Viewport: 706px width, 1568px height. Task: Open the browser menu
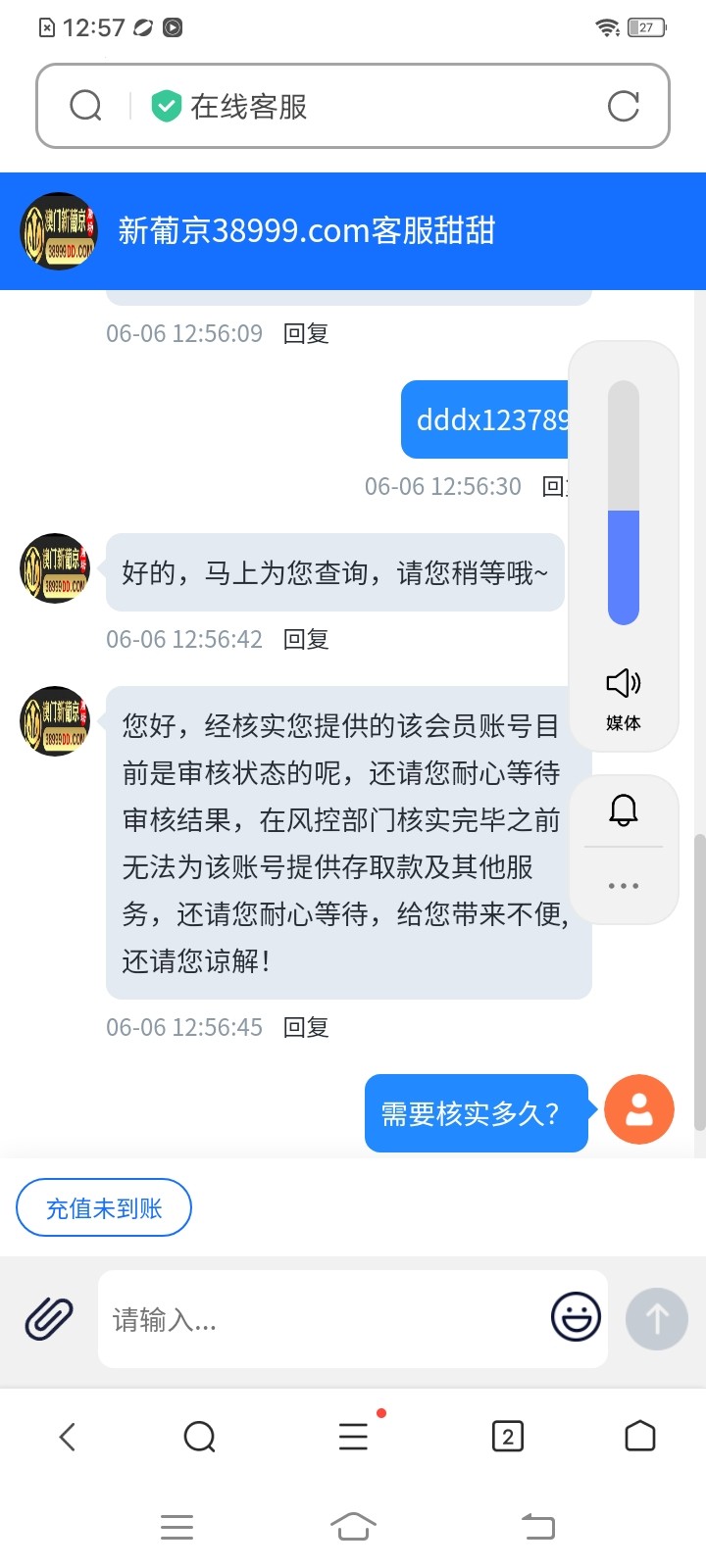[x=353, y=1437]
